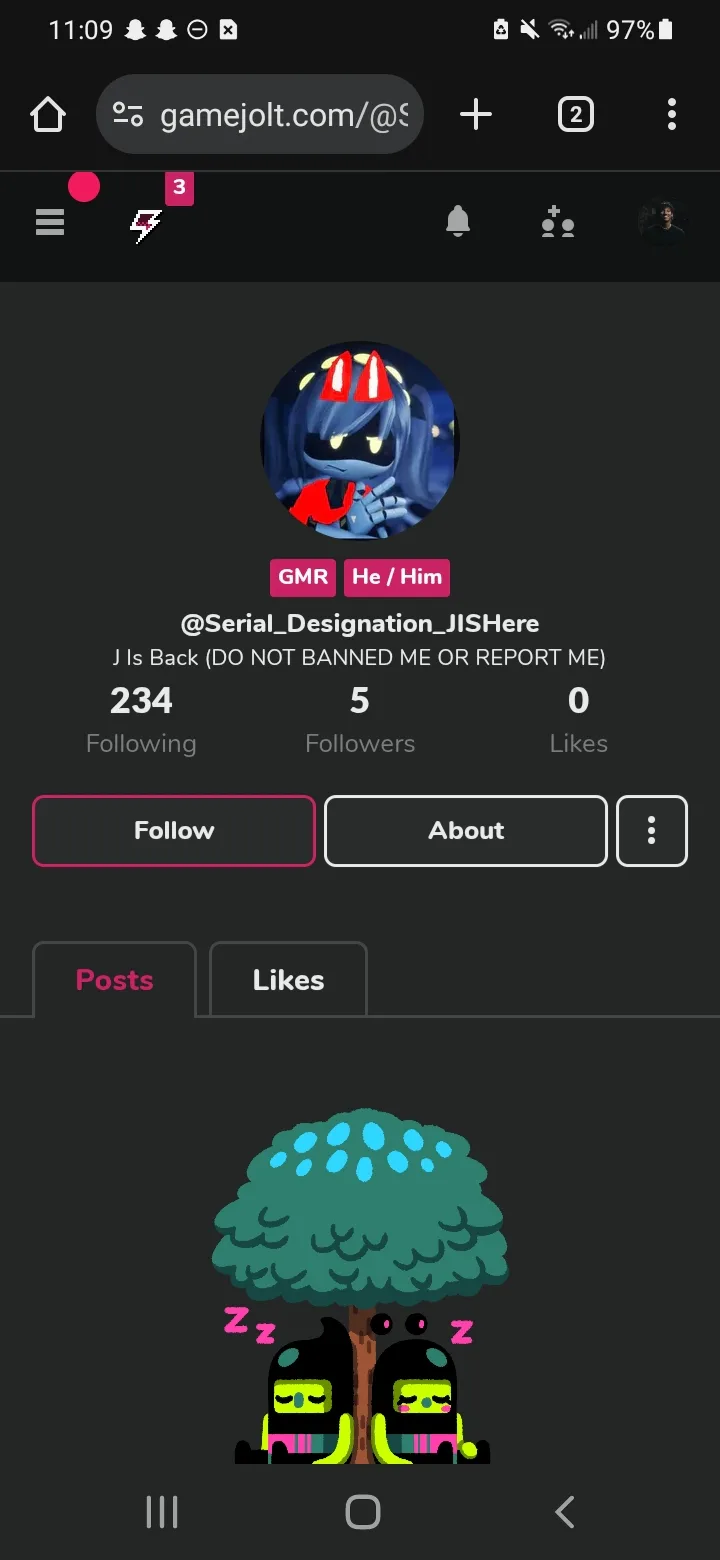Open a new browser tab
The image size is (720, 1560).
pos(476,115)
